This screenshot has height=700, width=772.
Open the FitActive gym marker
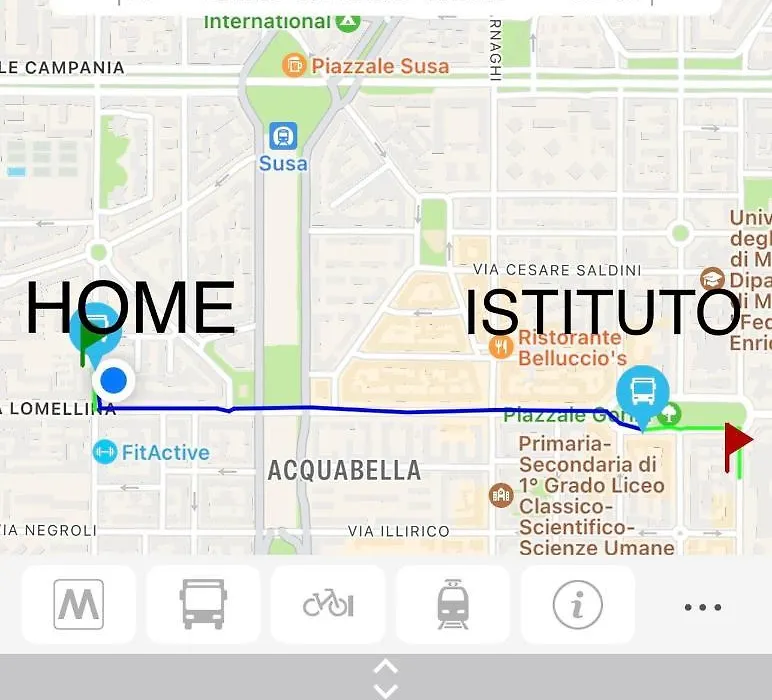(x=104, y=452)
